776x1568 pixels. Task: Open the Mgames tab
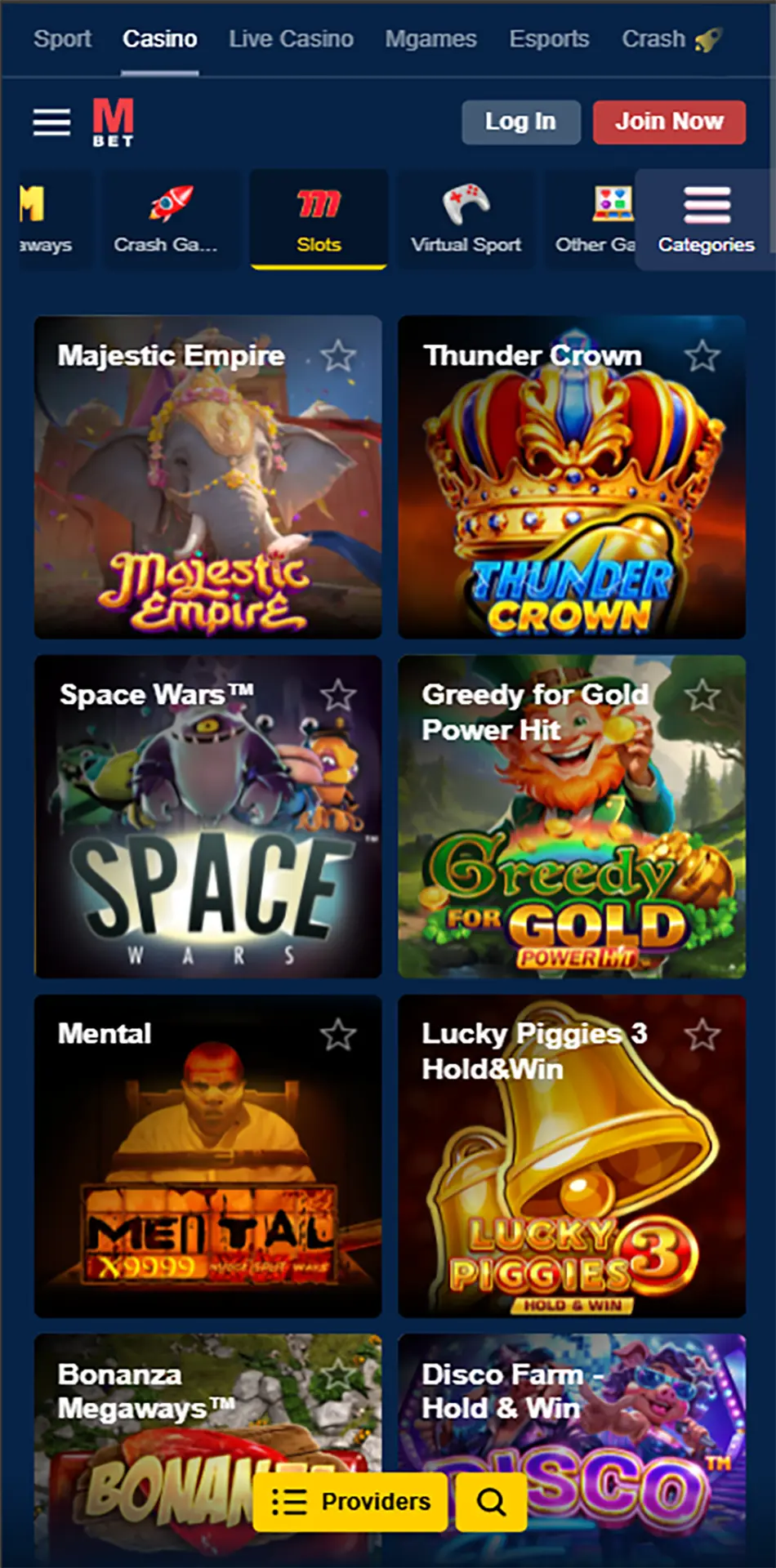[430, 39]
